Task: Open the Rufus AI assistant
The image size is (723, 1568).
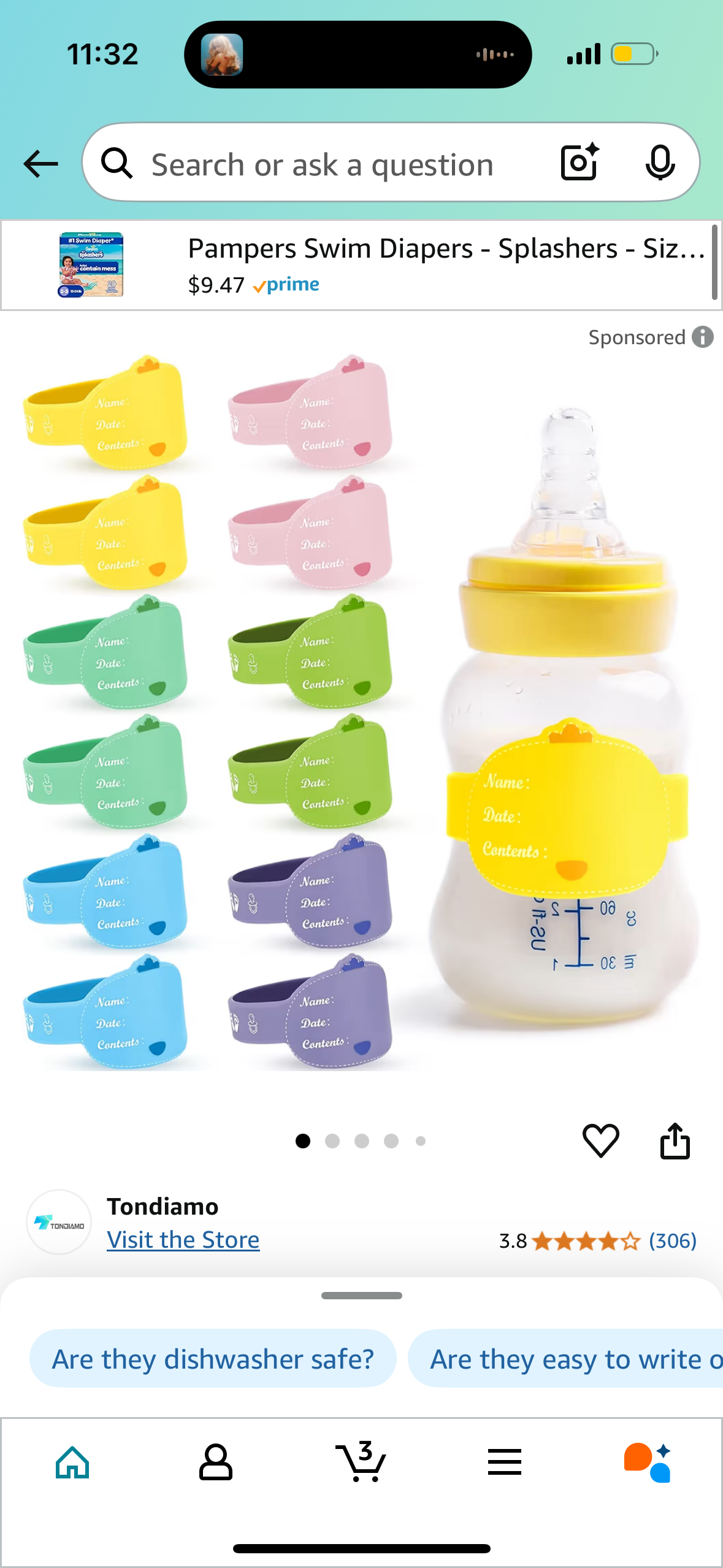Action: [x=648, y=1462]
